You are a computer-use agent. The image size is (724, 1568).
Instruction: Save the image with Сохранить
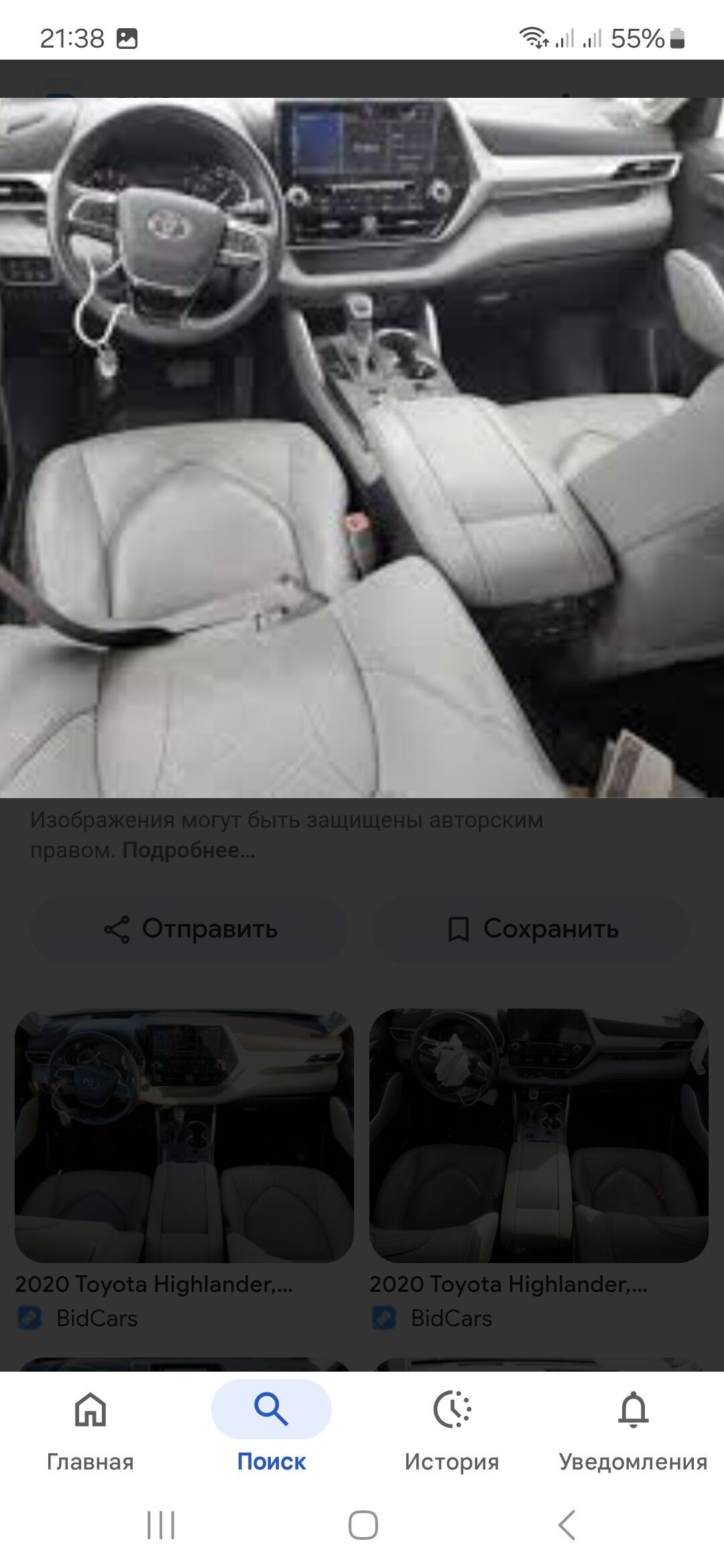530,929
